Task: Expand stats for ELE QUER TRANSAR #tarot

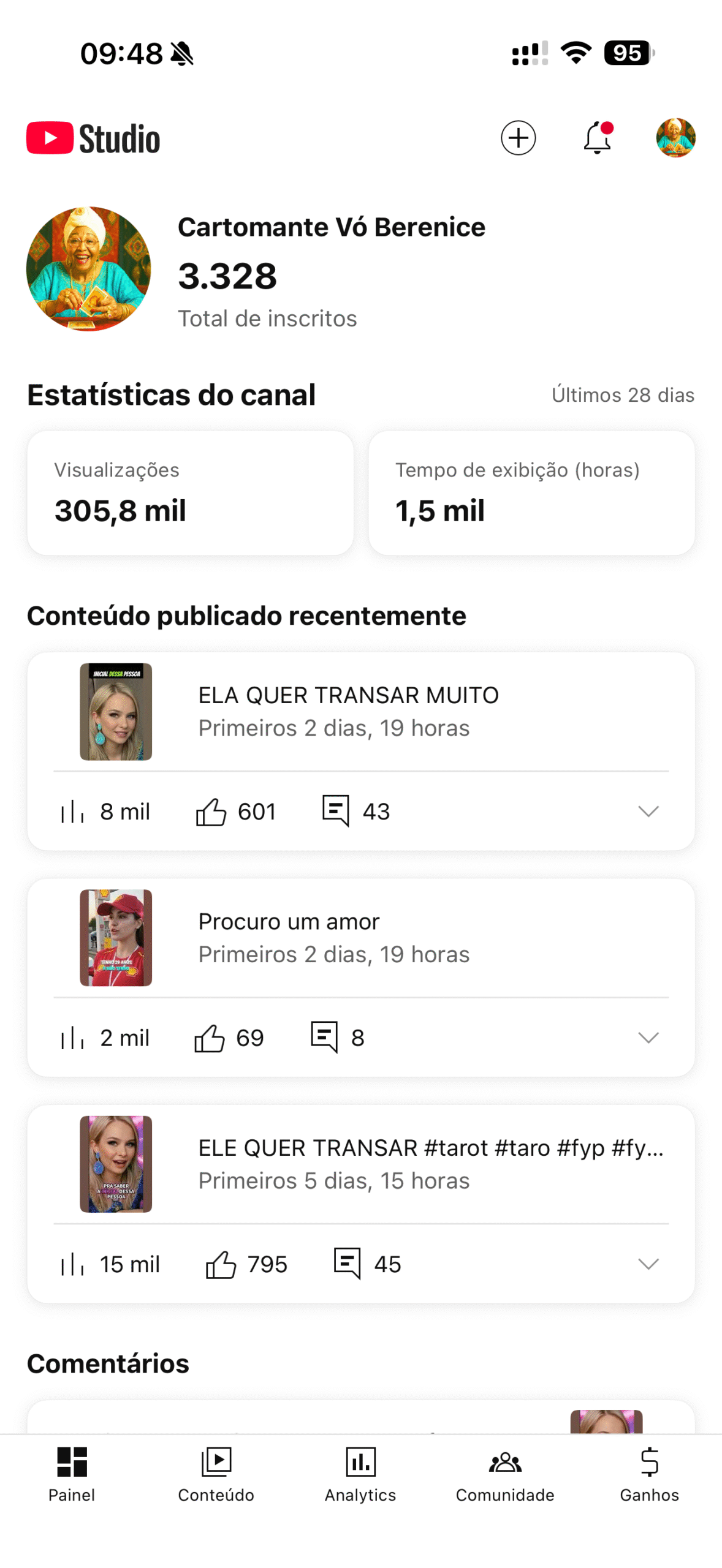Action: pyautogui.click(x=648, y=1264)
